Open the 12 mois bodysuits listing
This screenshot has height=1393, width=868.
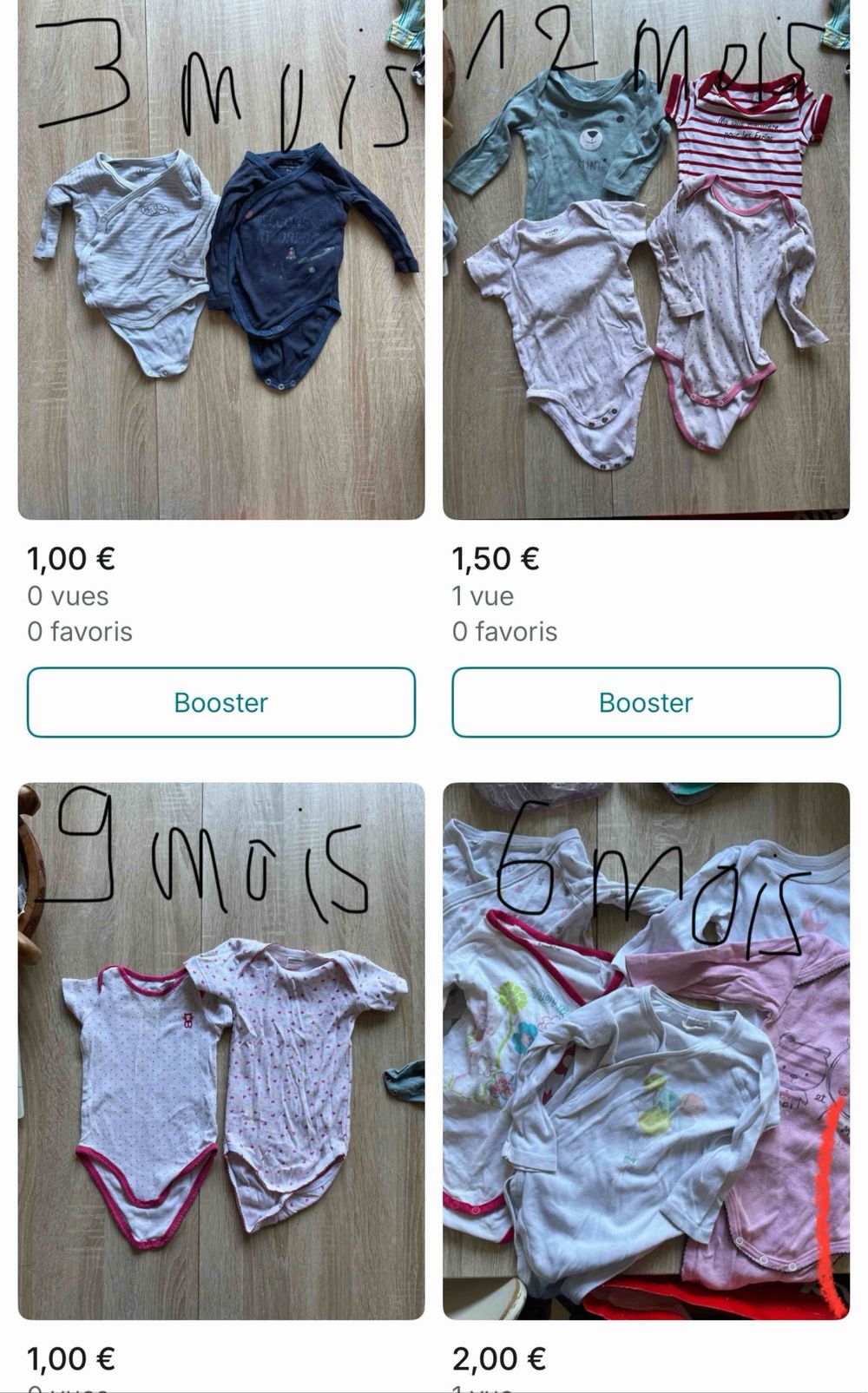(x=646, y=260)
